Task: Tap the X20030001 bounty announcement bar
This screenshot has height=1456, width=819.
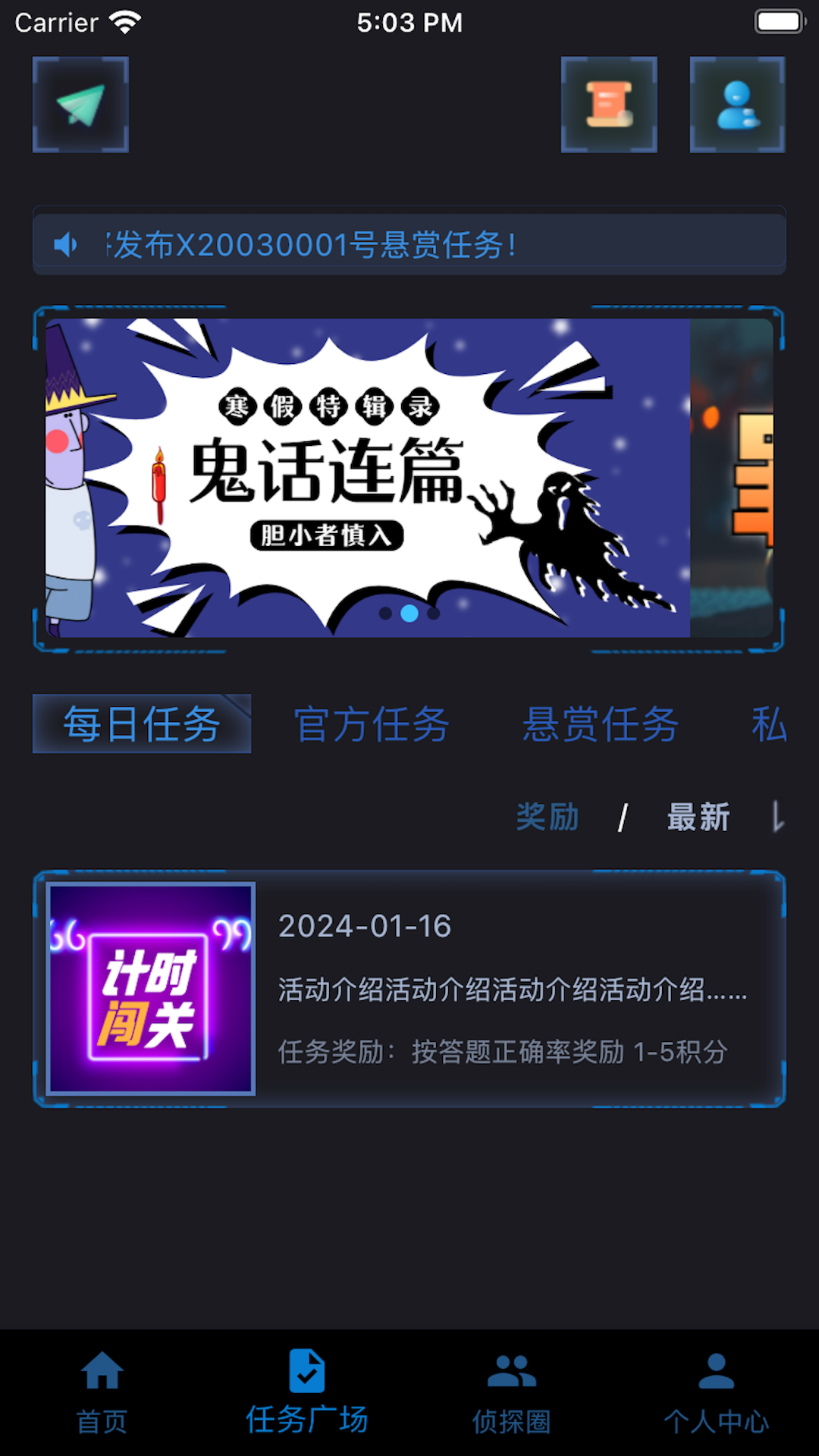Action: (409, 244)
